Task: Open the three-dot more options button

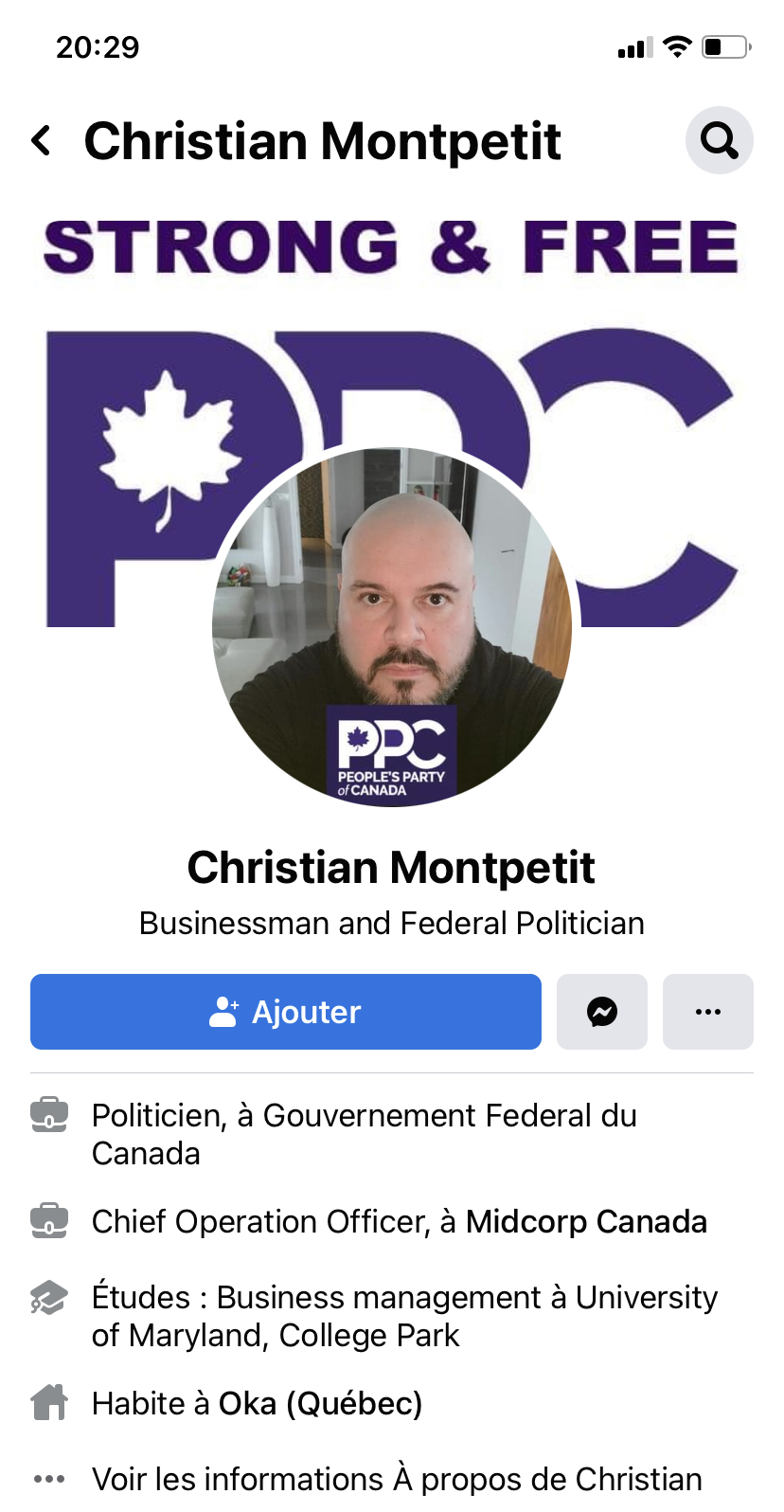Action: tap(707, 1012)
